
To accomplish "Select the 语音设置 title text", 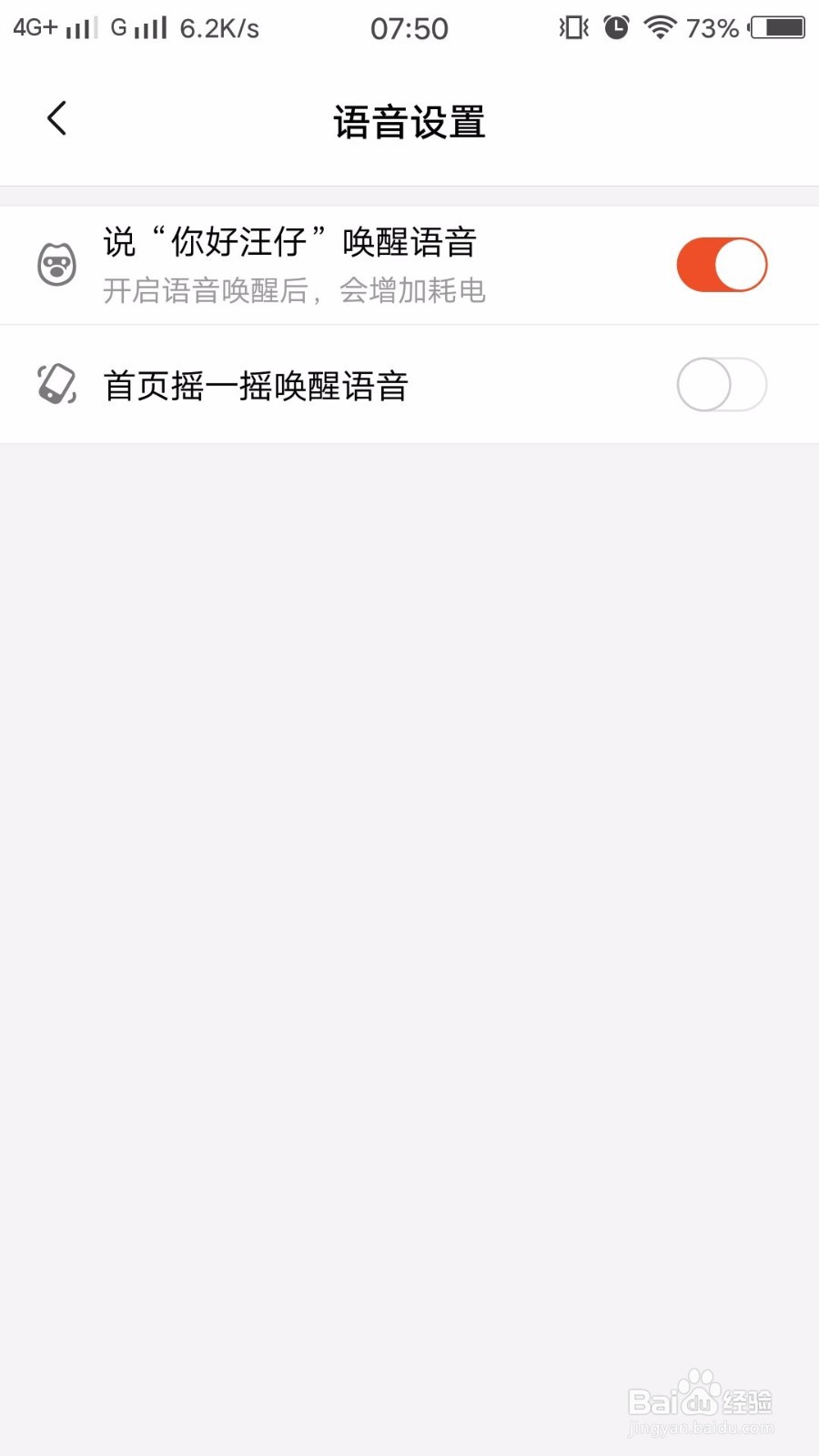I will point(409,121).
